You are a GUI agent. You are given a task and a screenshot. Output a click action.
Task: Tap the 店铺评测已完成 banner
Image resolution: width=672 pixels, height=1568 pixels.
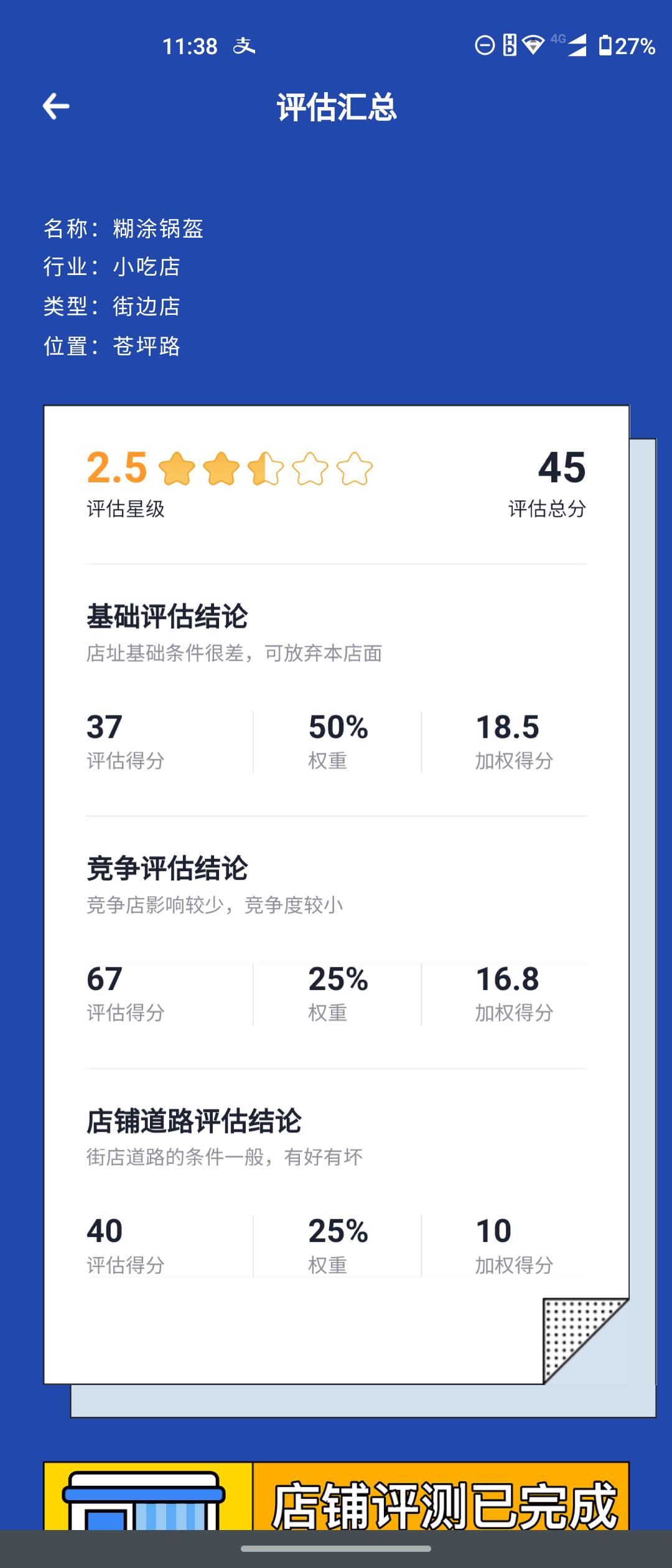pyautogui.click(x=336, y=1496)
